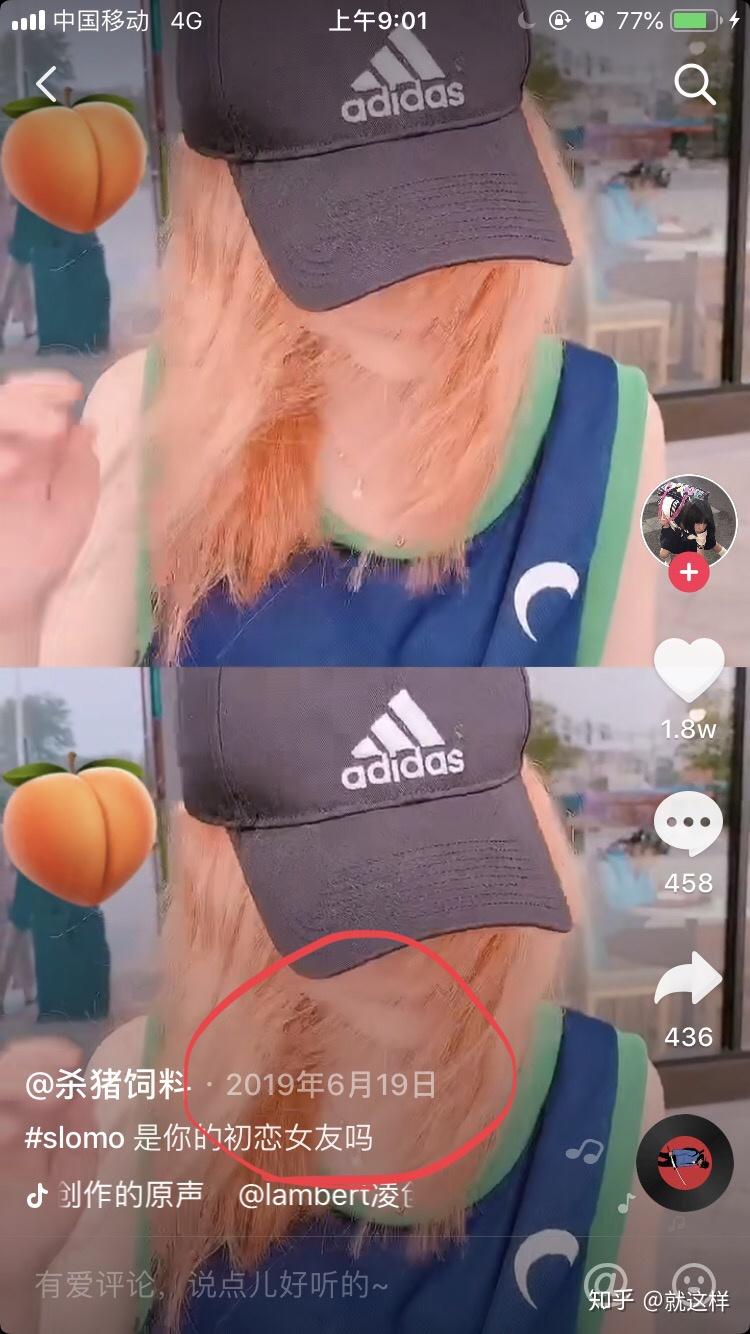
Task: Open the search magnifier icon
Action: [x=695, y=85]
